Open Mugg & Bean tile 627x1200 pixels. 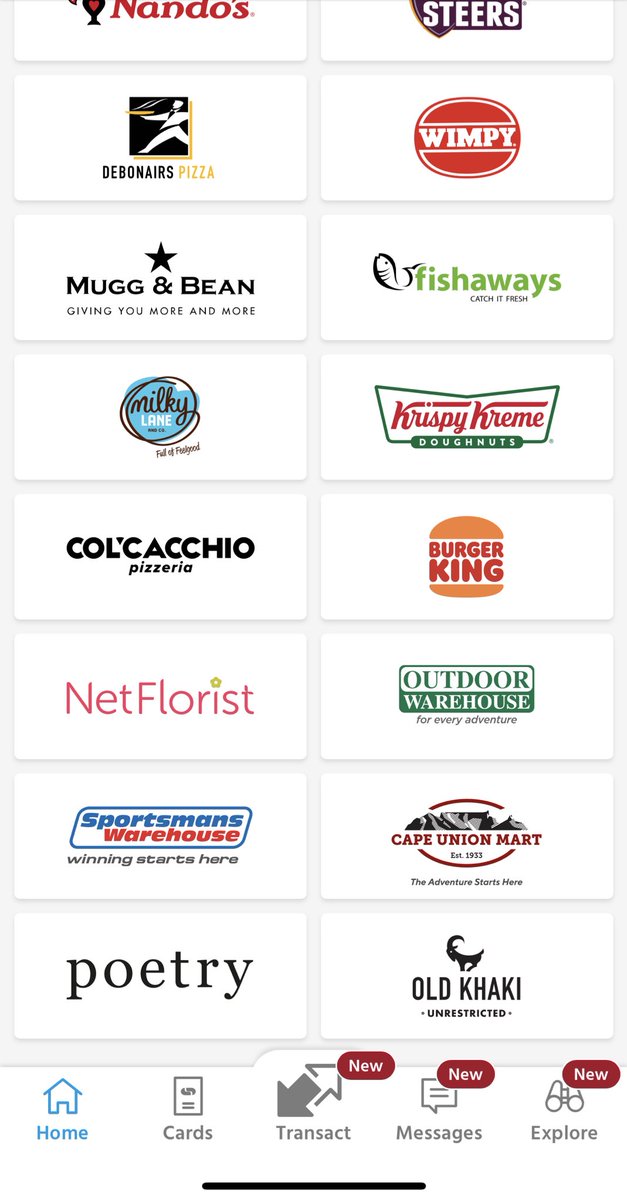pyautogui.click(x=160, y=277)
